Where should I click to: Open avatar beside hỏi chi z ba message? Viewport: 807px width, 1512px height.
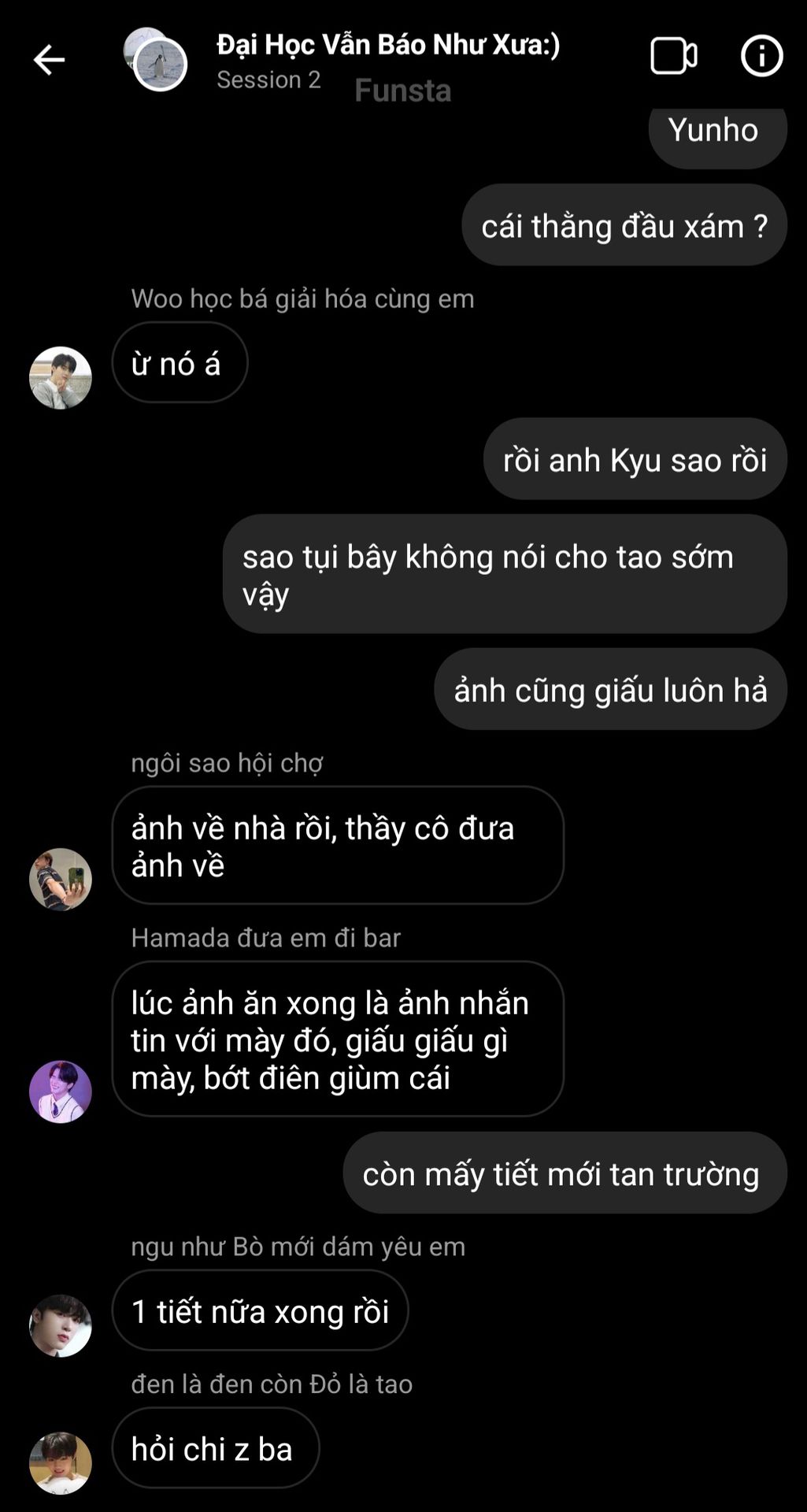pyautogui.click(x=61, y=1462)
